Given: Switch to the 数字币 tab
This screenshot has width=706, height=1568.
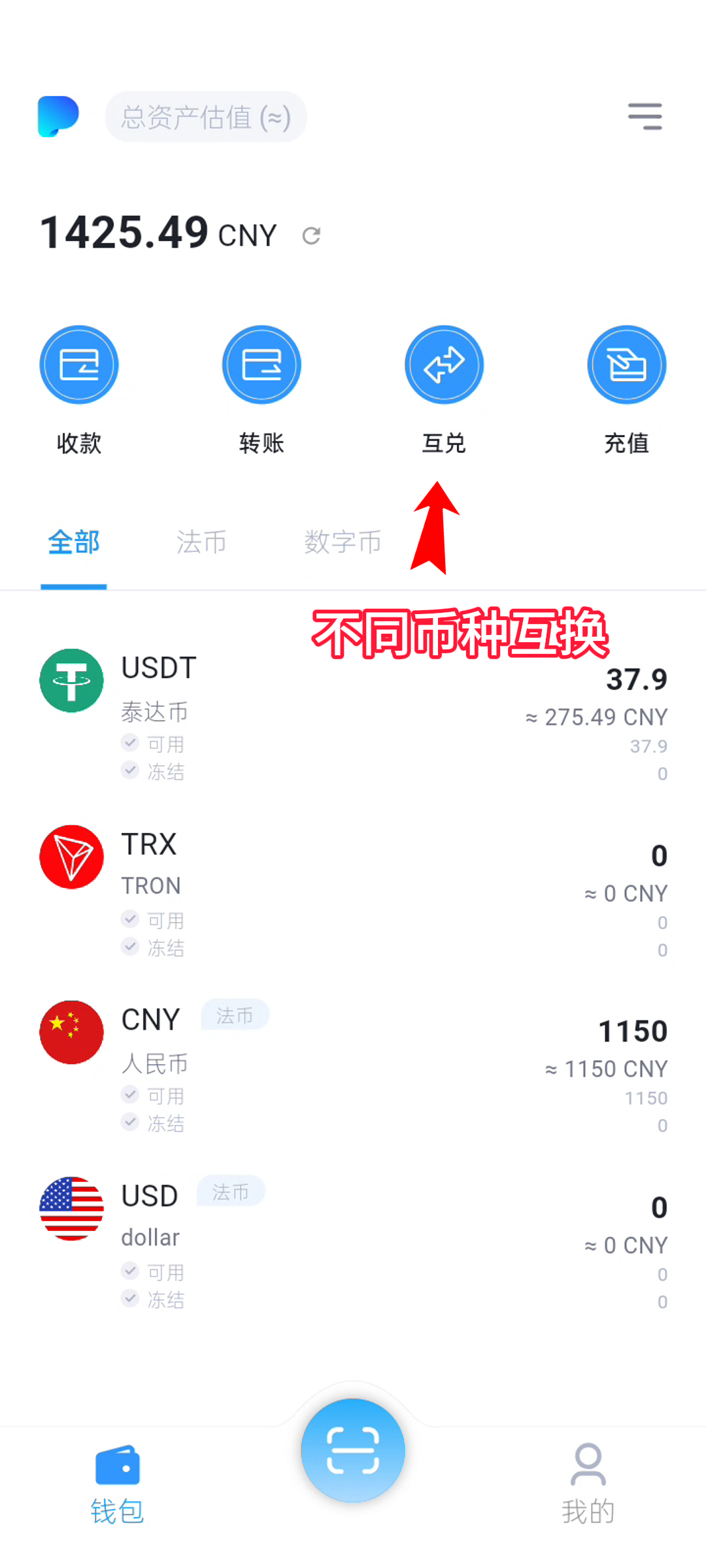Looking at the screenshot, I should pyautogui.click(x=343, y=542).
